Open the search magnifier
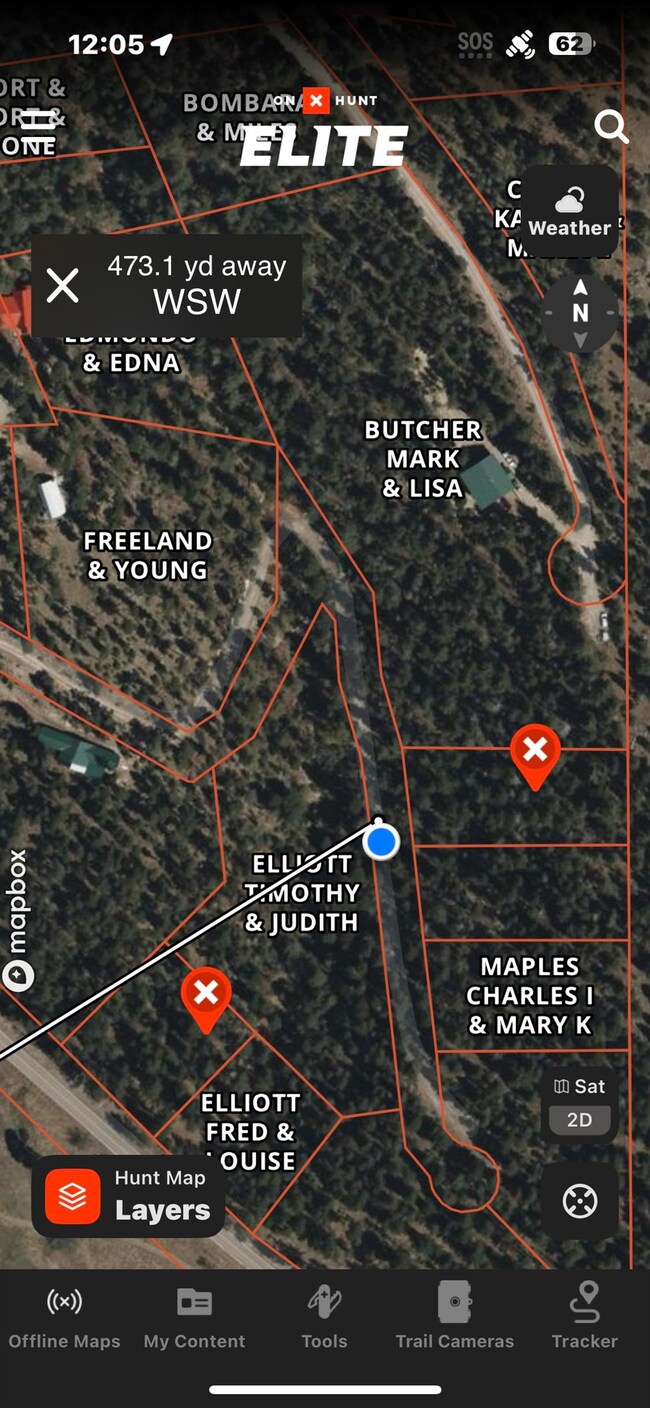 610,127
